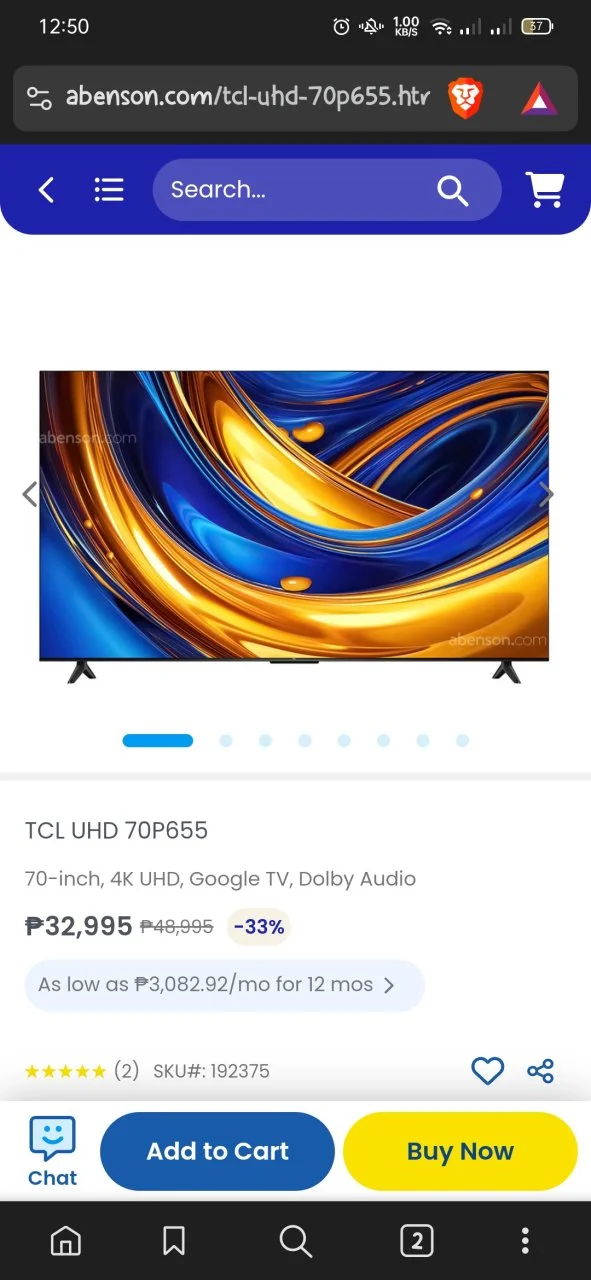Open browser overflow menu
The width and height of the screenshot is (591, 1280).
click(x=525, y=1241)
